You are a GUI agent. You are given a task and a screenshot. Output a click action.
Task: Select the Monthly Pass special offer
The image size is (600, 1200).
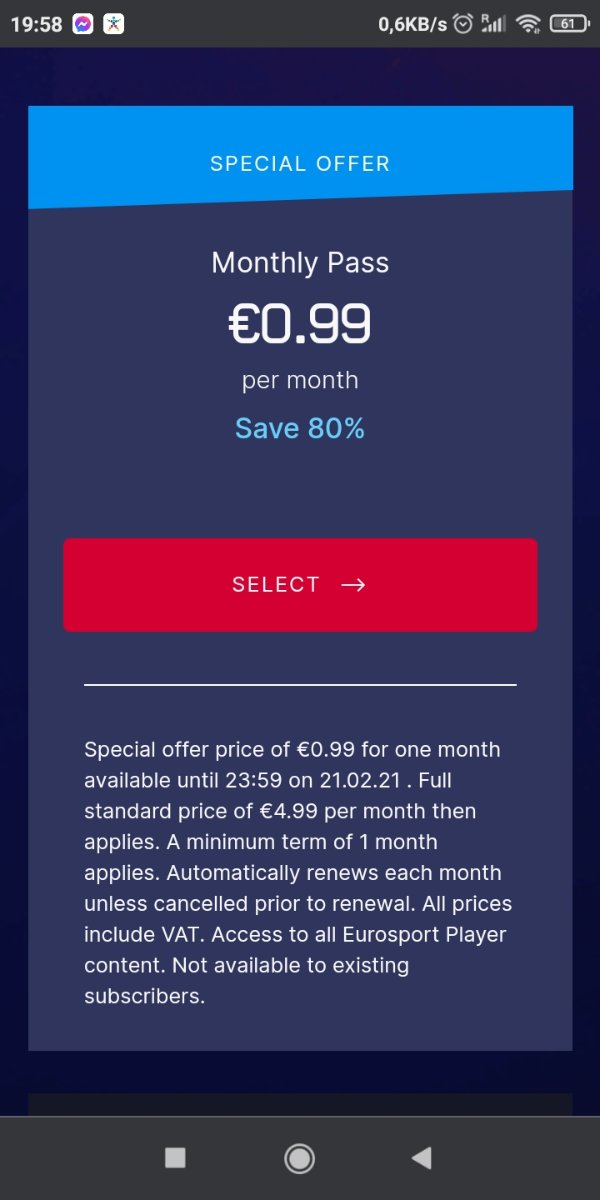point(300,585)
